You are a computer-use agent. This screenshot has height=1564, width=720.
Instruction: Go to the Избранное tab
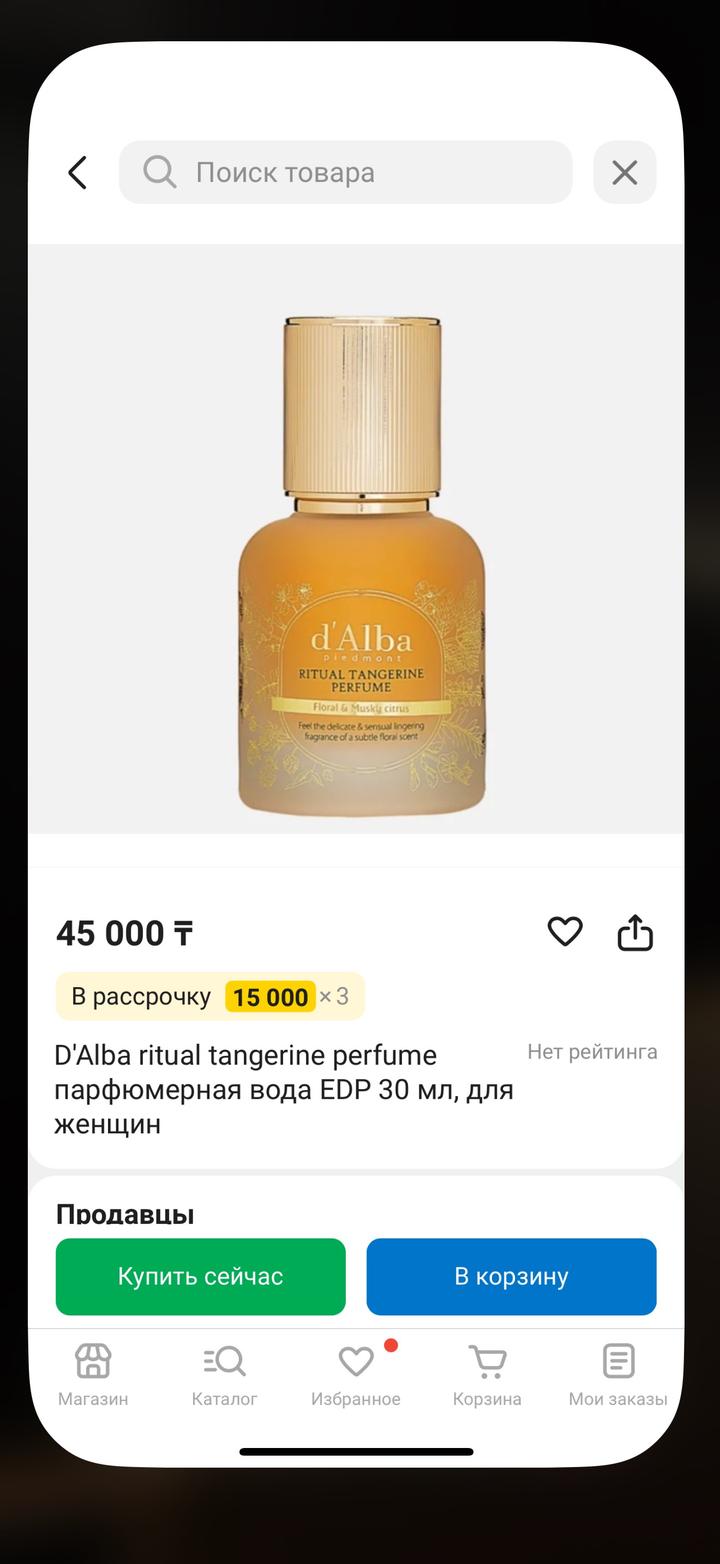tap(355, 1375)
